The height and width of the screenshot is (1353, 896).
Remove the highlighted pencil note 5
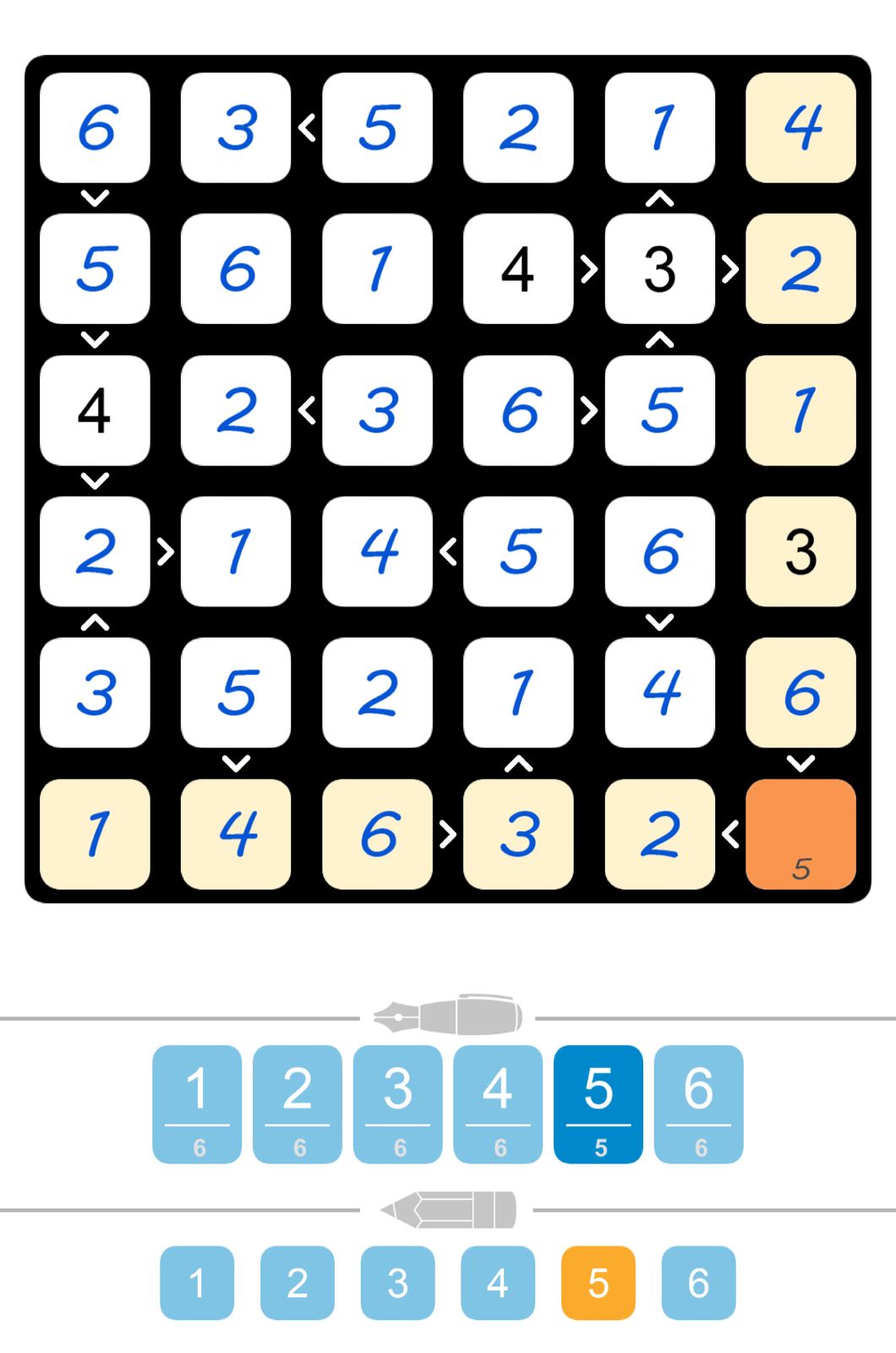(598, 1282)
